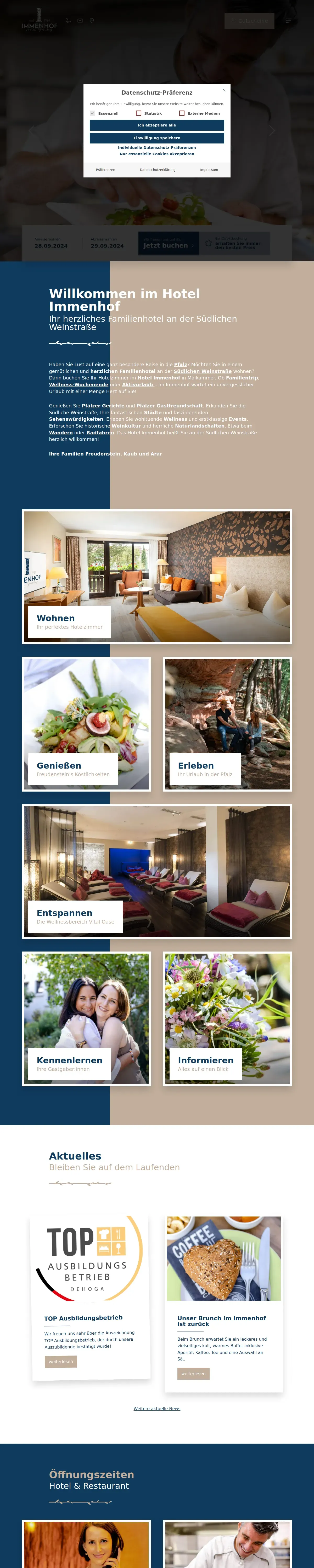Open the Wohnen hotel room tile

pos(157,577)
